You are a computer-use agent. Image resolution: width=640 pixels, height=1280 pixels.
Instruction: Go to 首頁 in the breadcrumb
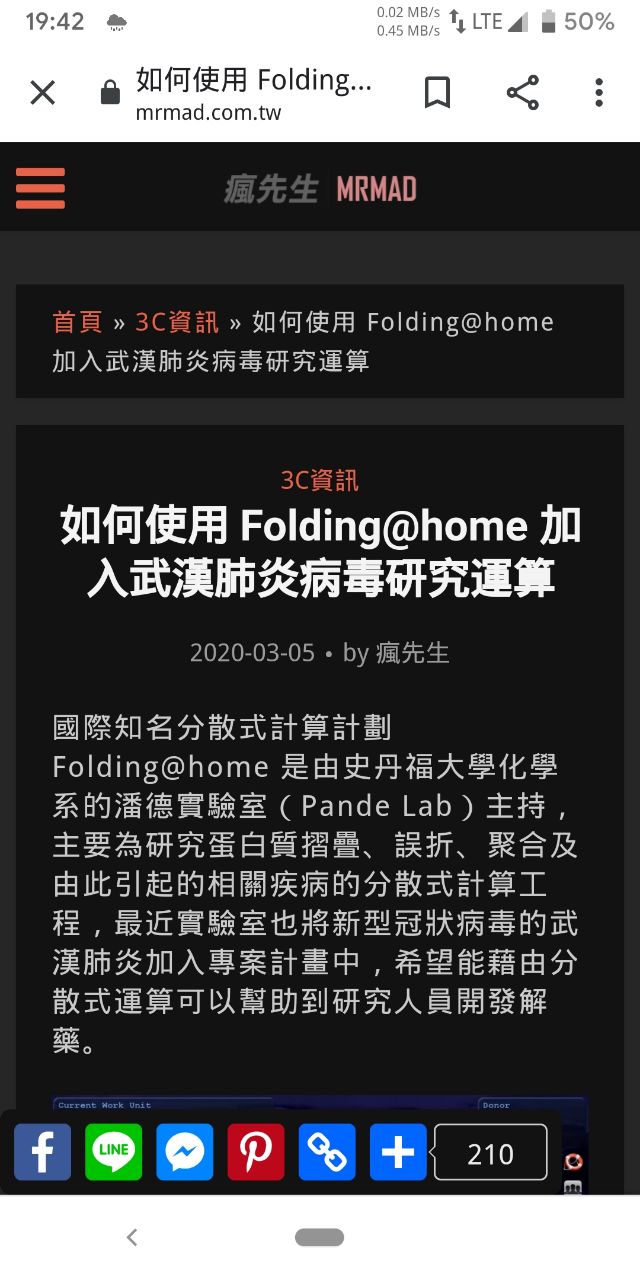77,322
